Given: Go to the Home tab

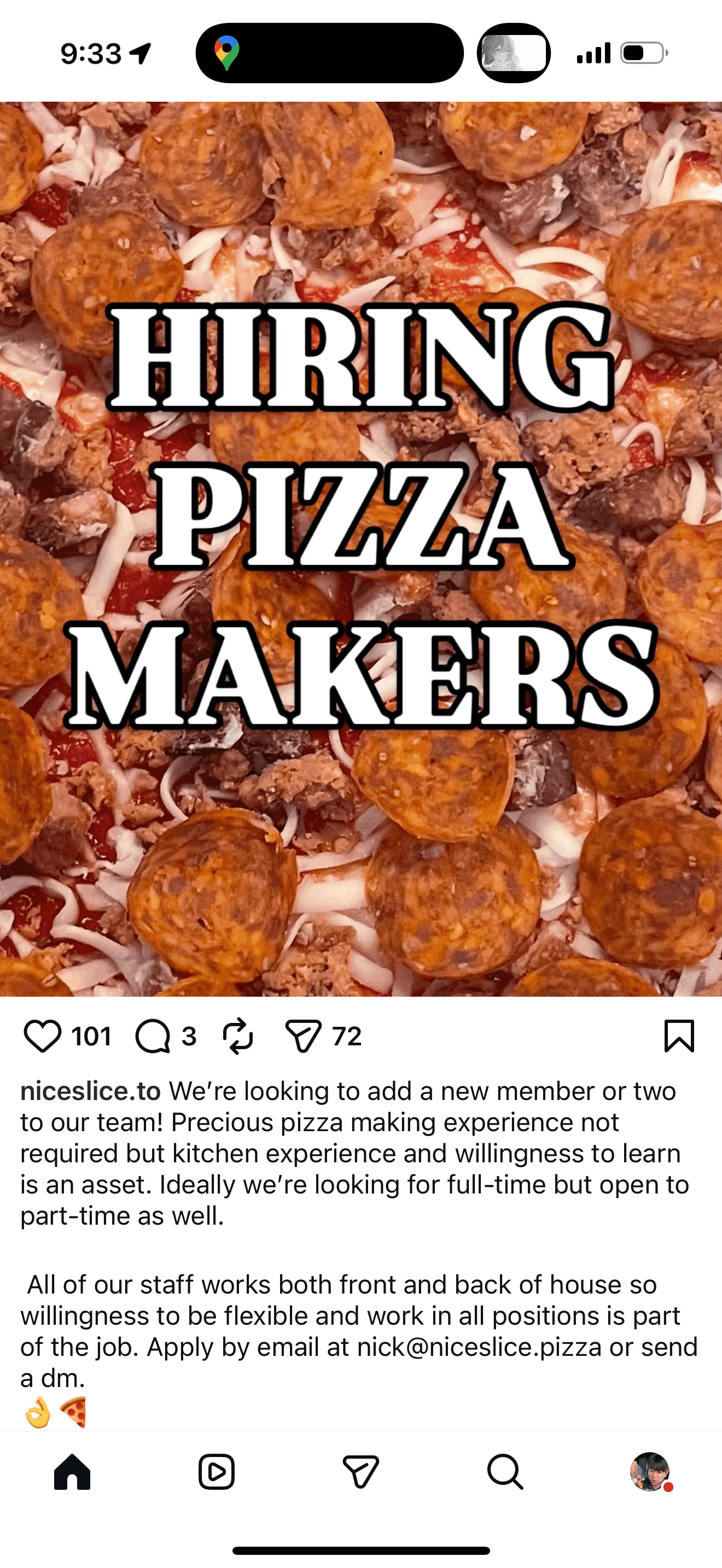Looking at the screenshot, I should click(72, 1472).
